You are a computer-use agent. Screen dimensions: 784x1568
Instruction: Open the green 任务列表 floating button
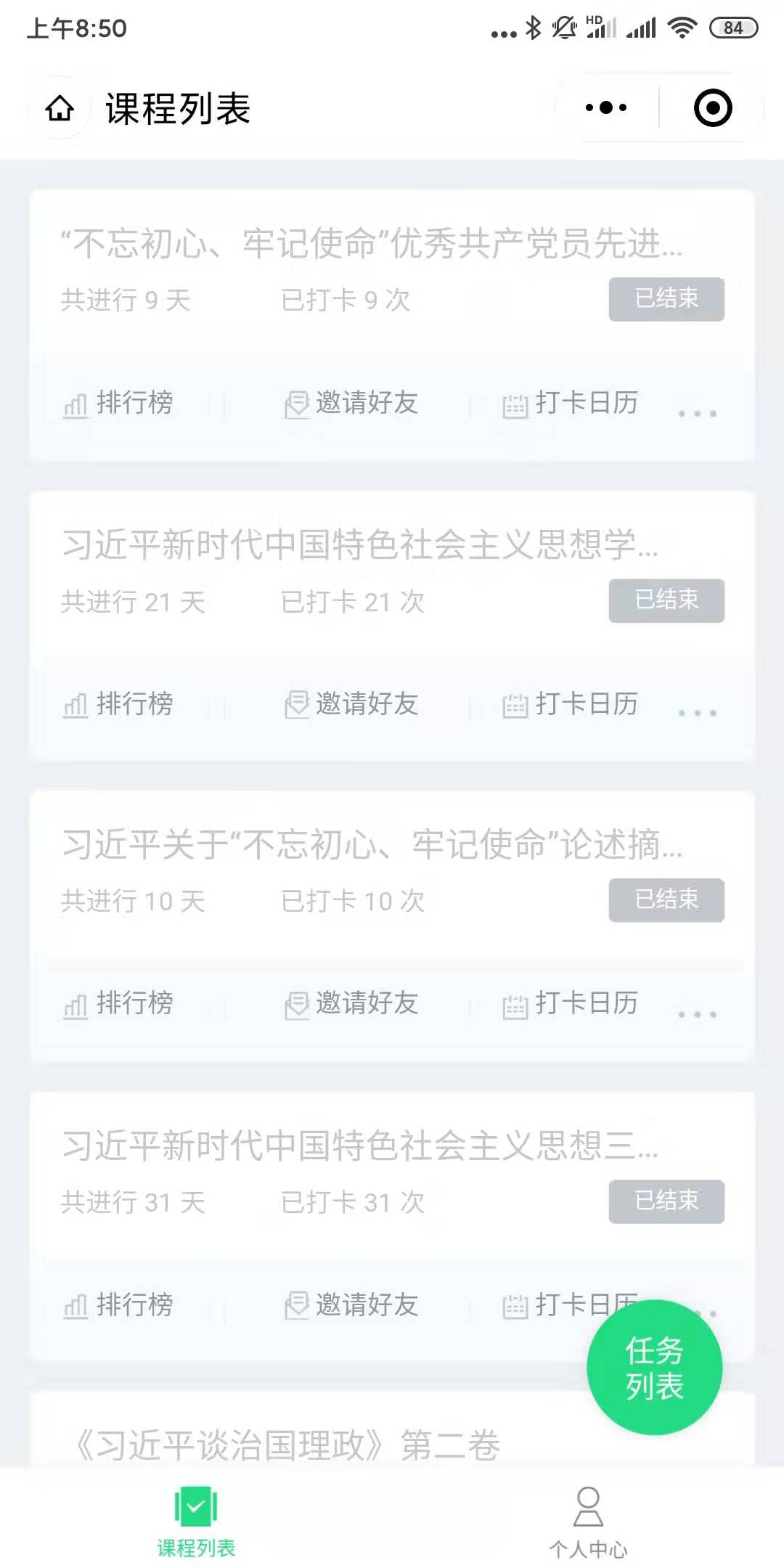[655, 1368]
